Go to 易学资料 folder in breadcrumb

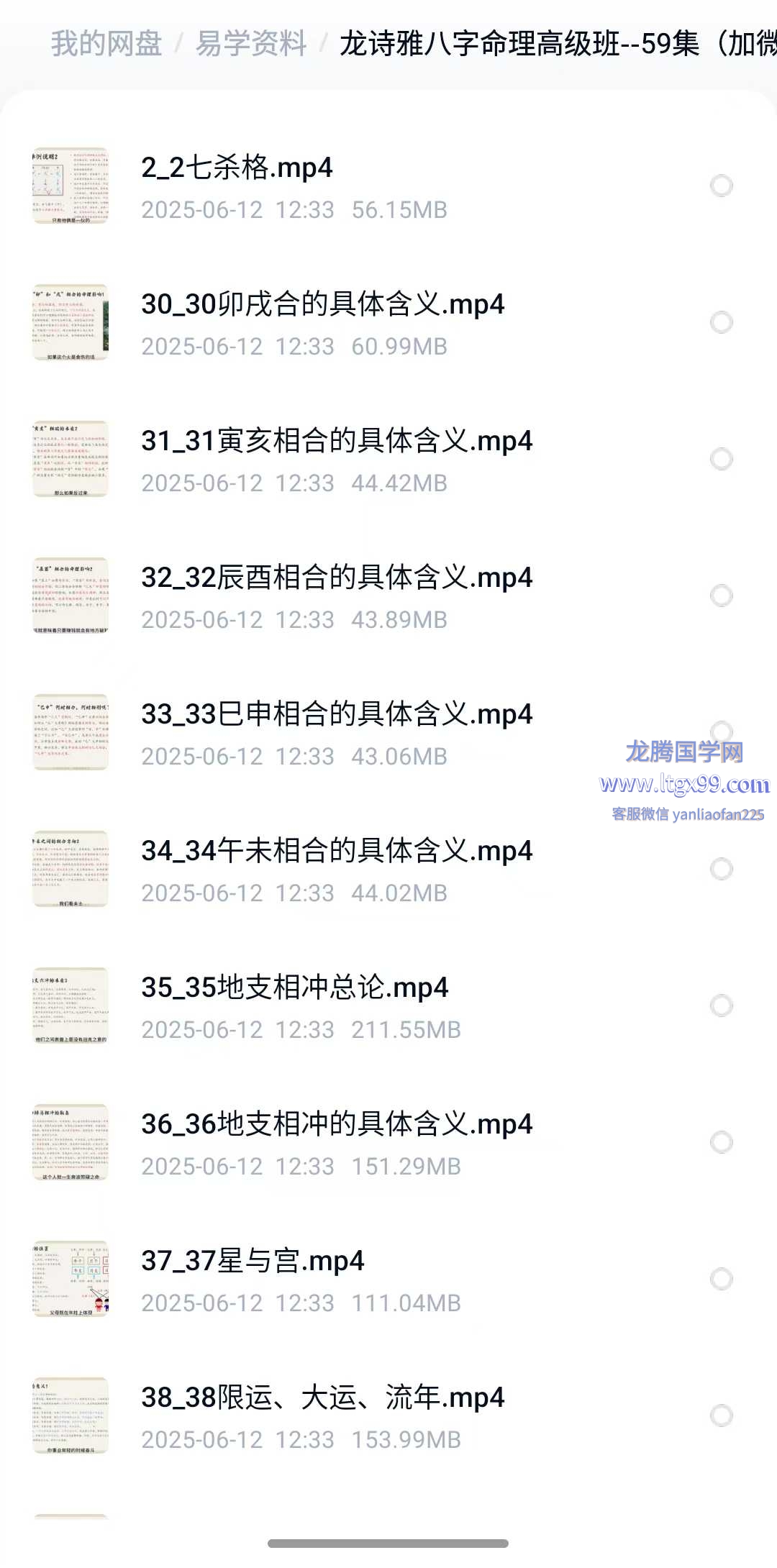[251, 44]
